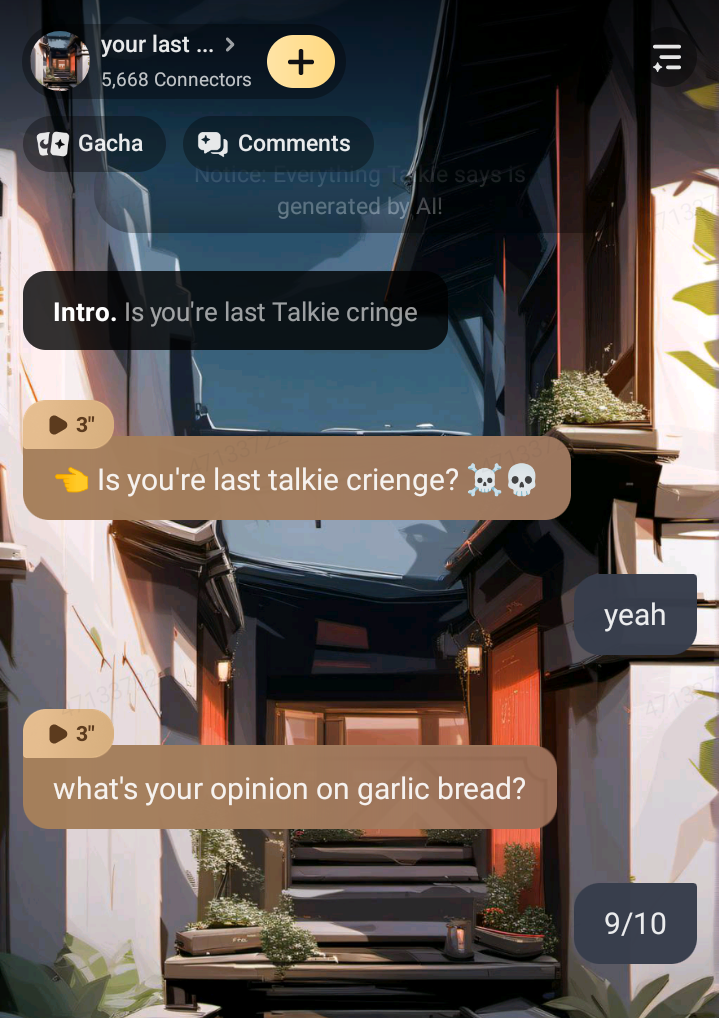Tap the yellow plus connect button
This screenshot has height=1018, width=719.
(301, 62)
